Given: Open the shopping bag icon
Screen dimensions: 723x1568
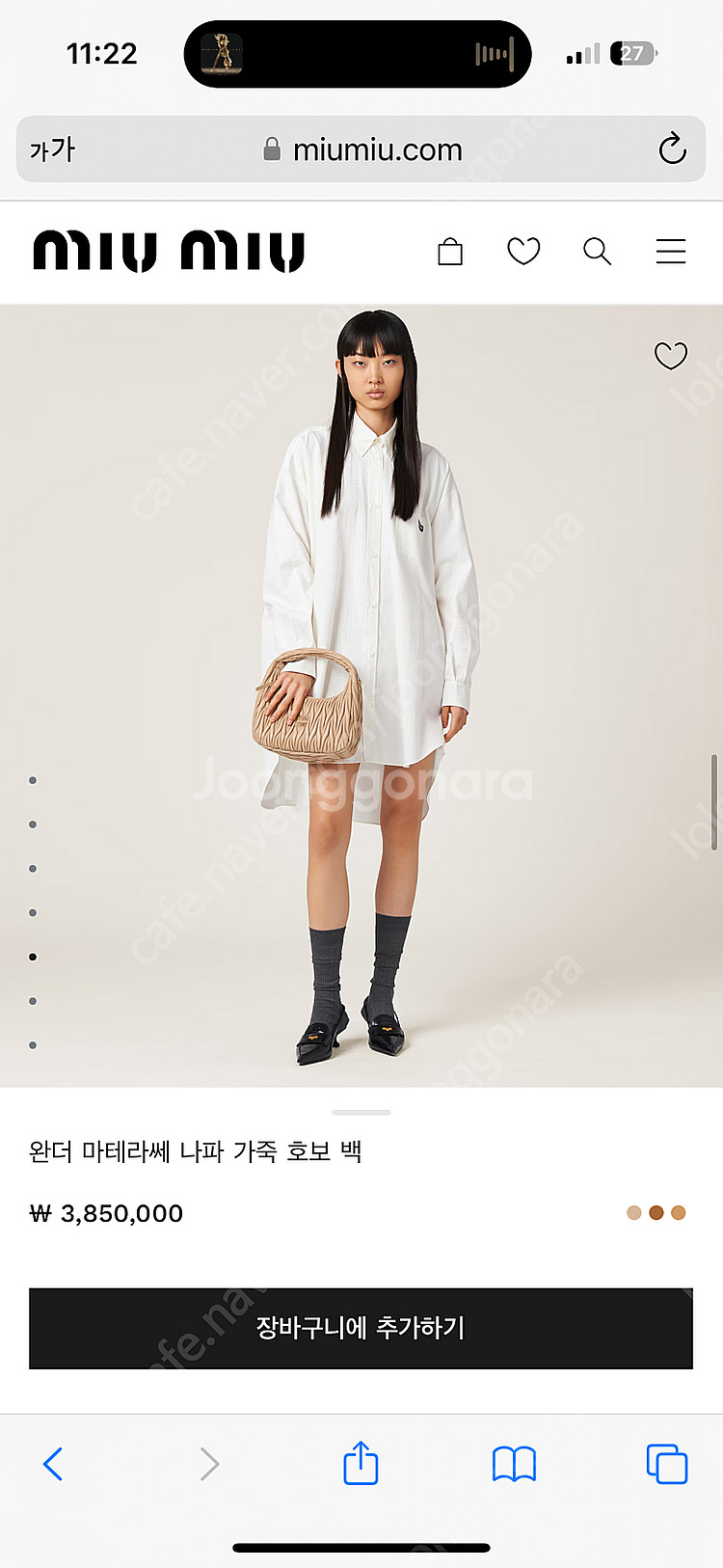Looking at the screenshot, I should click(x=450, y=253).
